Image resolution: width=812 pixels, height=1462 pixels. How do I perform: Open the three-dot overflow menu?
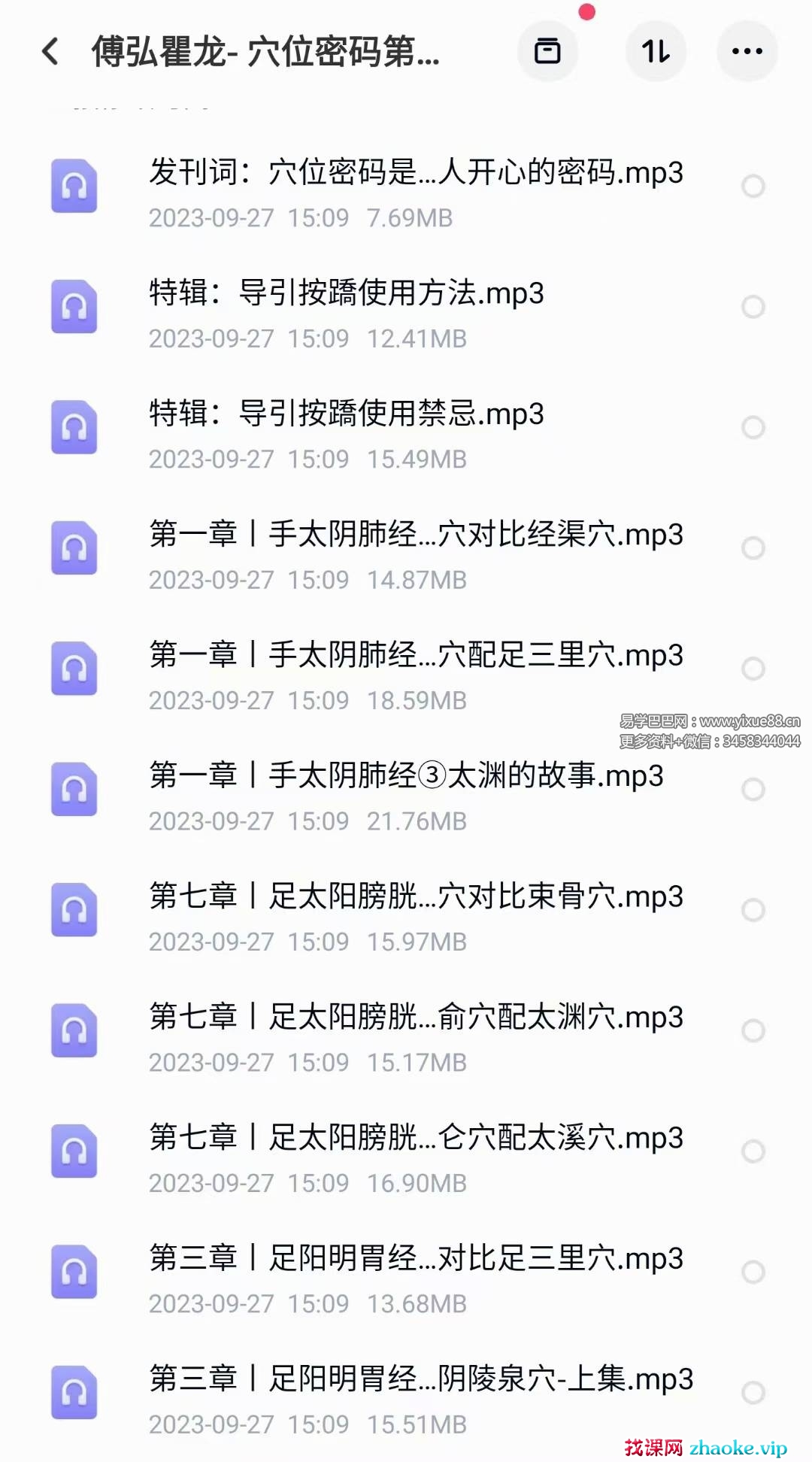[747, 52]
